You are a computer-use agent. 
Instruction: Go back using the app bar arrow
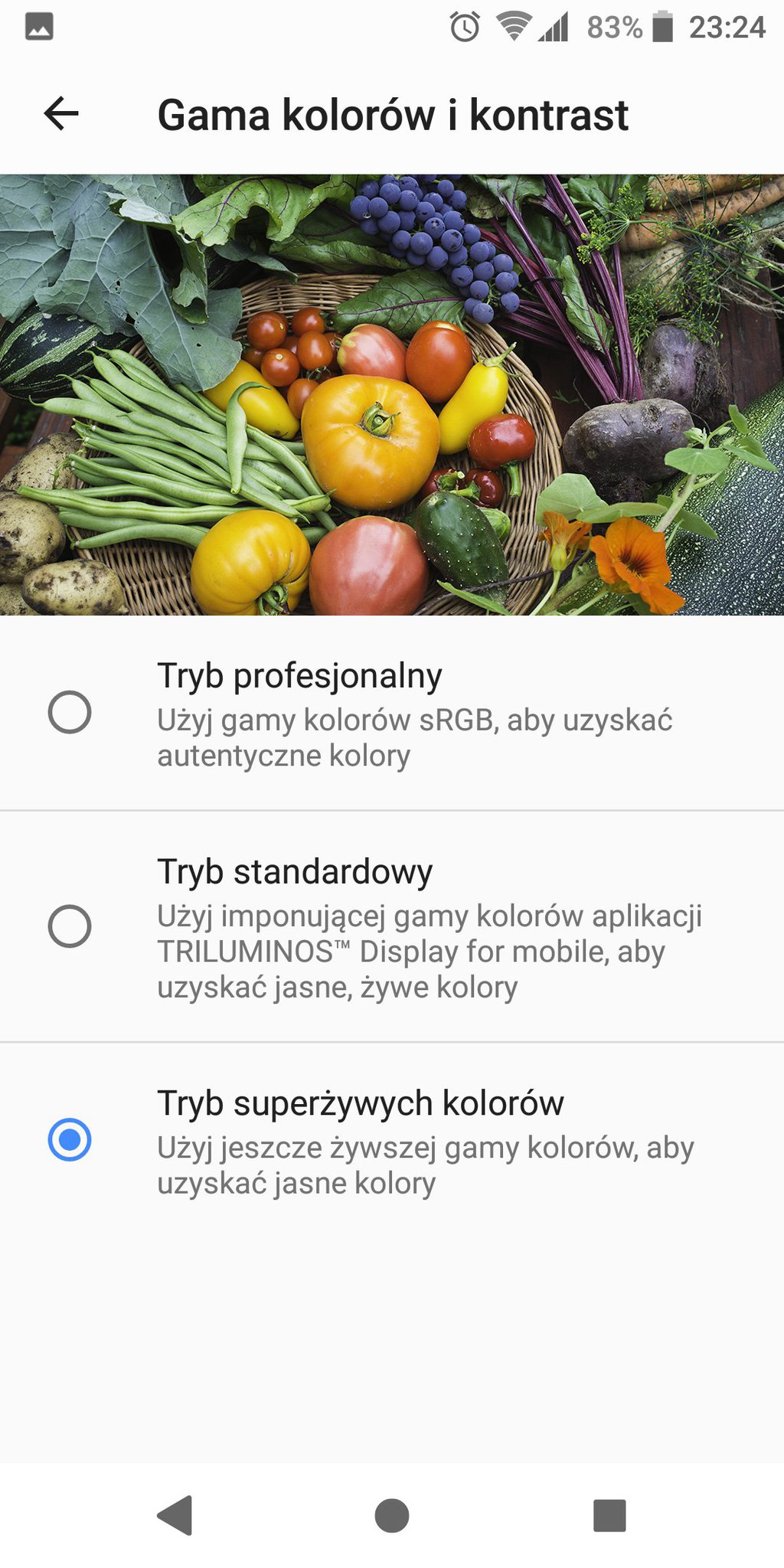point(61,114)
